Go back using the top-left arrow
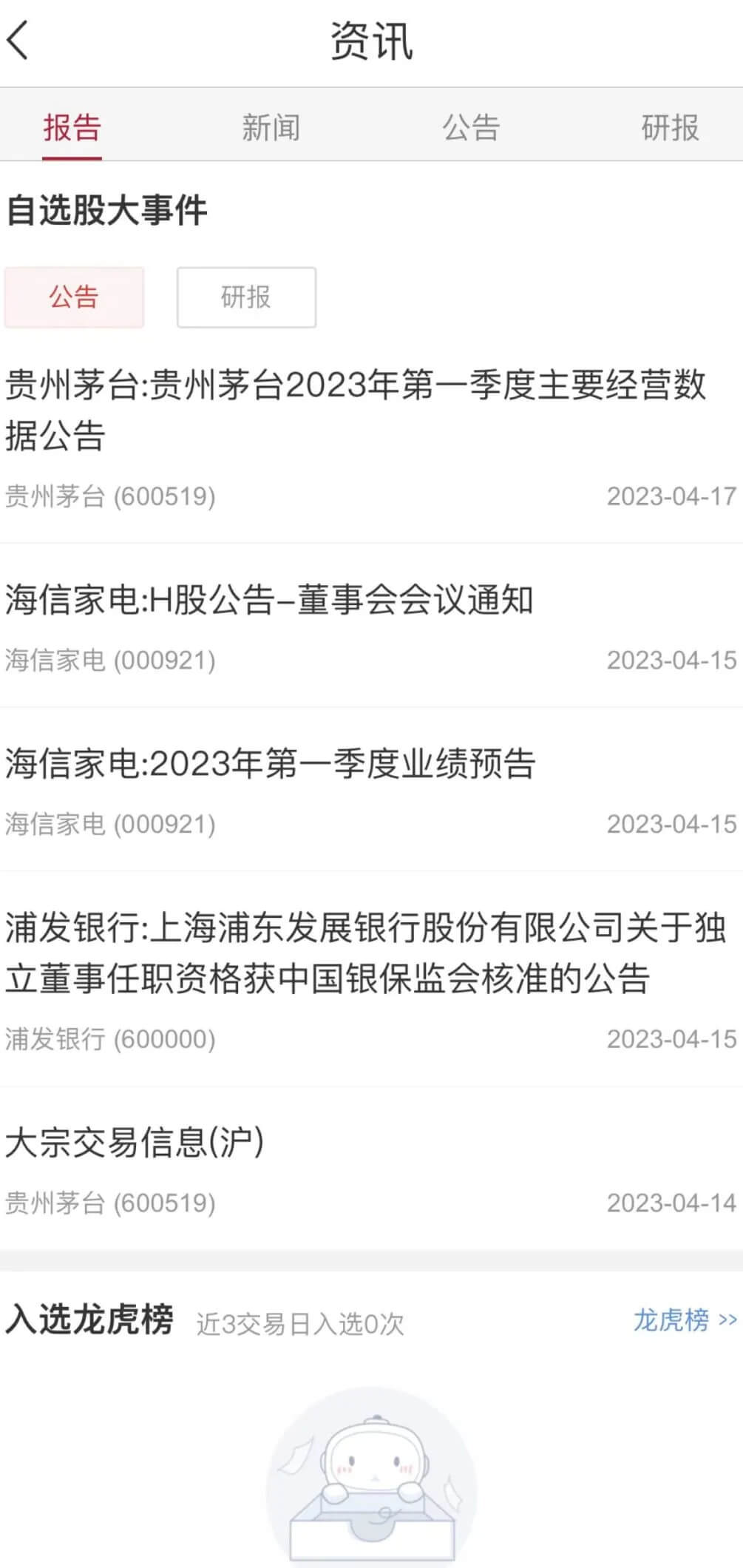The width and height of the screenshot is (743, 1568). (x=19, y=40)
